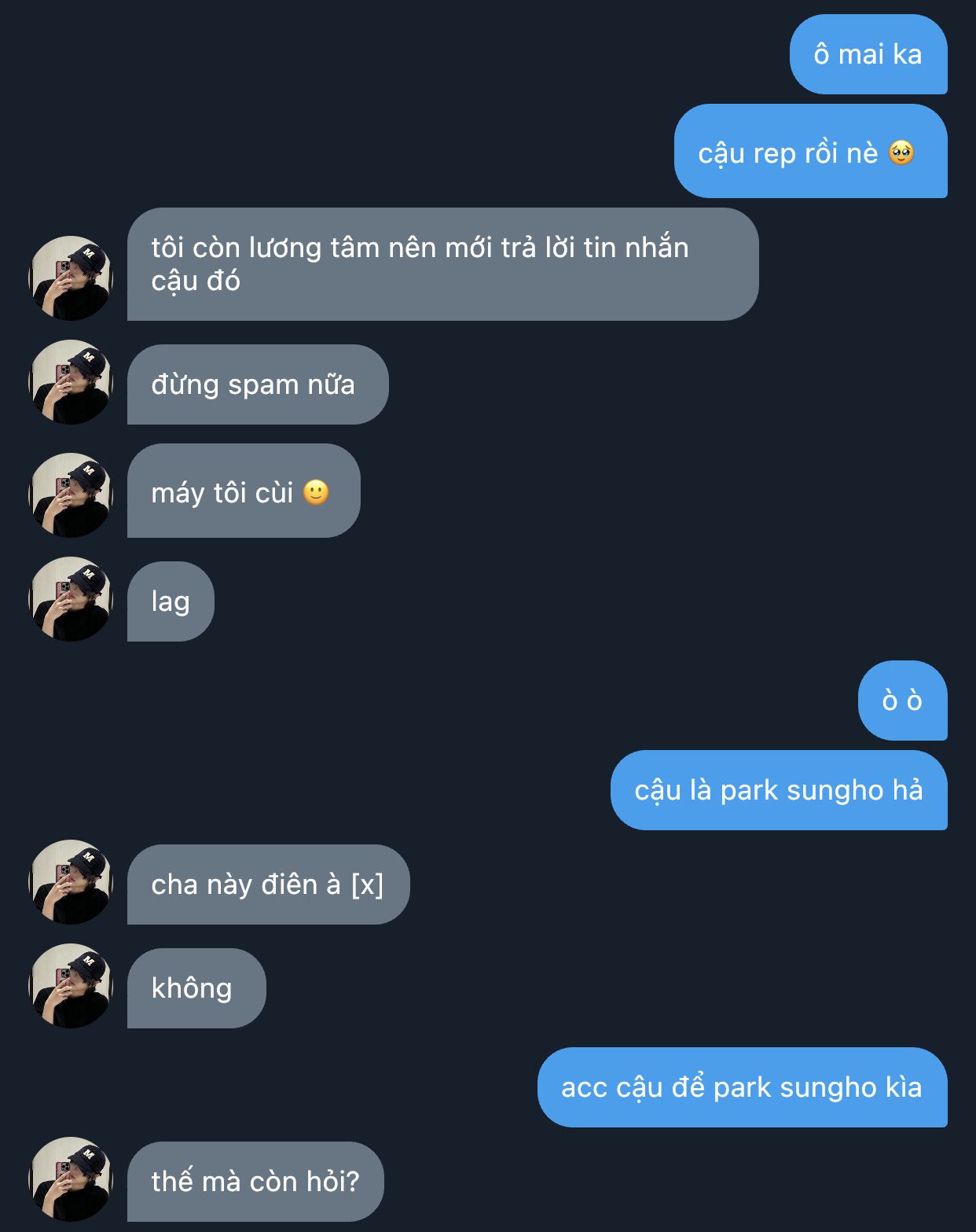Tap avatar beside "máy tôi cùi" message
This screenshot has width=976, height=1232.
tap(71, 495)
